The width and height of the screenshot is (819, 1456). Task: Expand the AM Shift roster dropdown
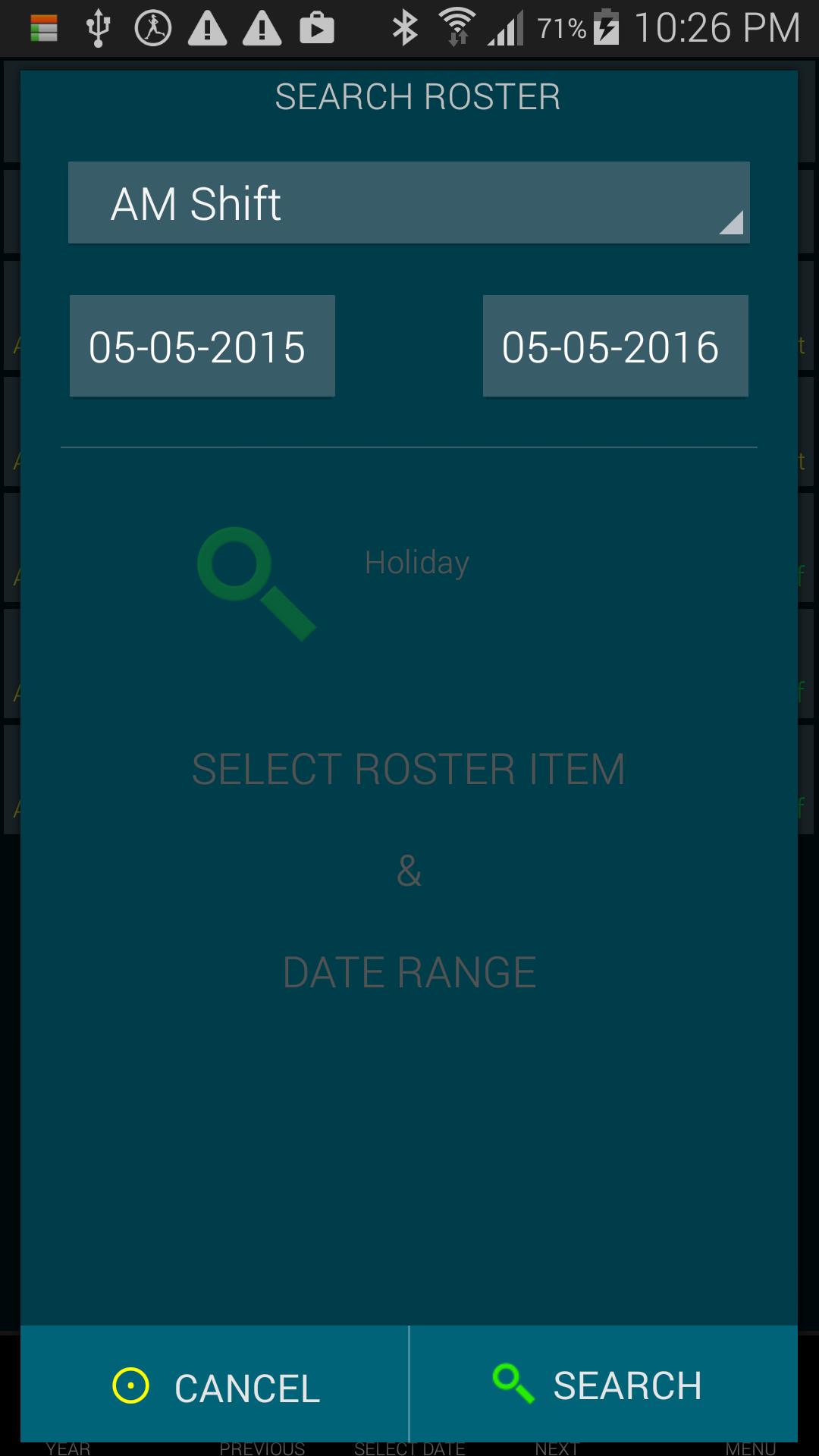(x=409, y=202)
